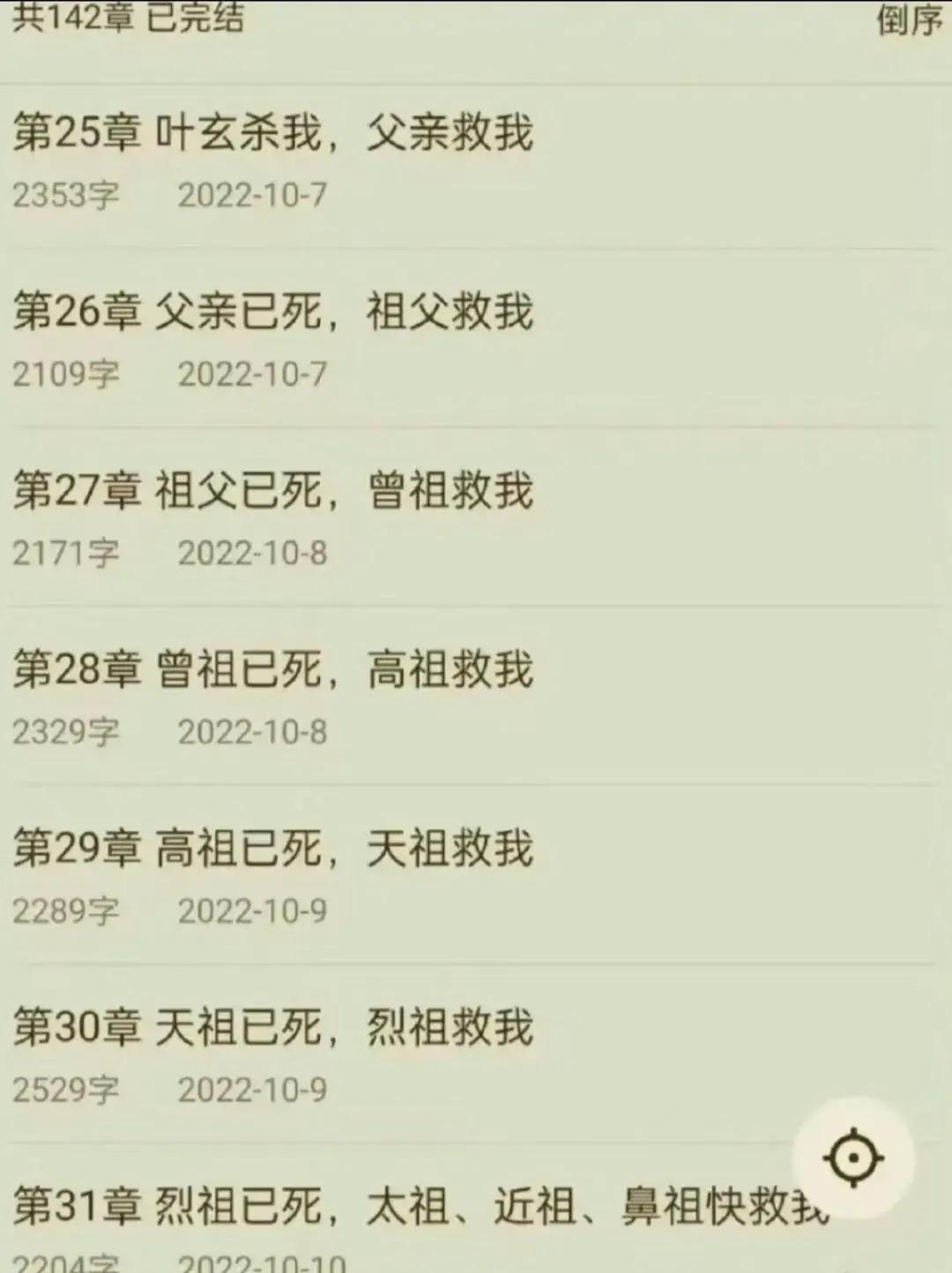Open 第31章 烈祖已死 chapter
952x1273 pixels.
tap(353, 1207)
